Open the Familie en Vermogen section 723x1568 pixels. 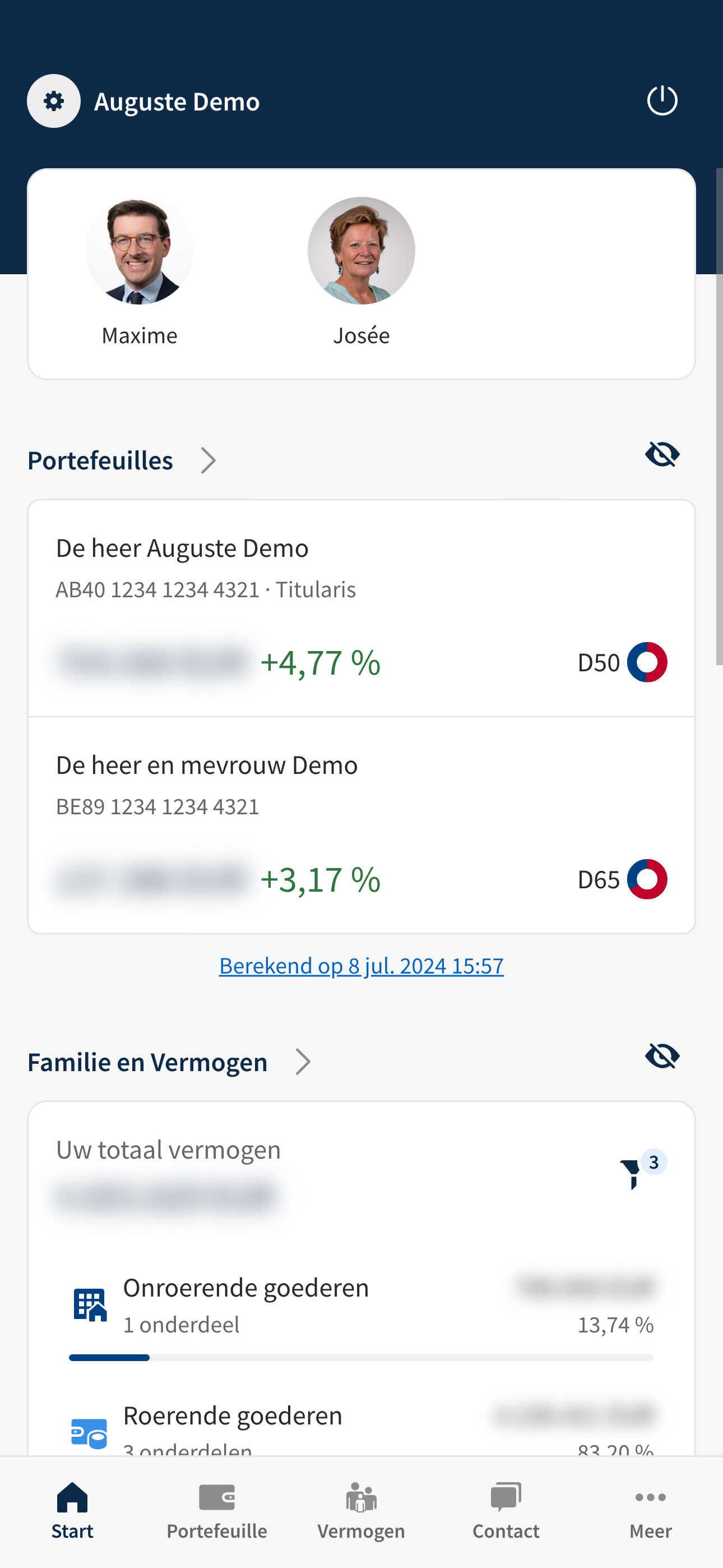point(169,1062)
